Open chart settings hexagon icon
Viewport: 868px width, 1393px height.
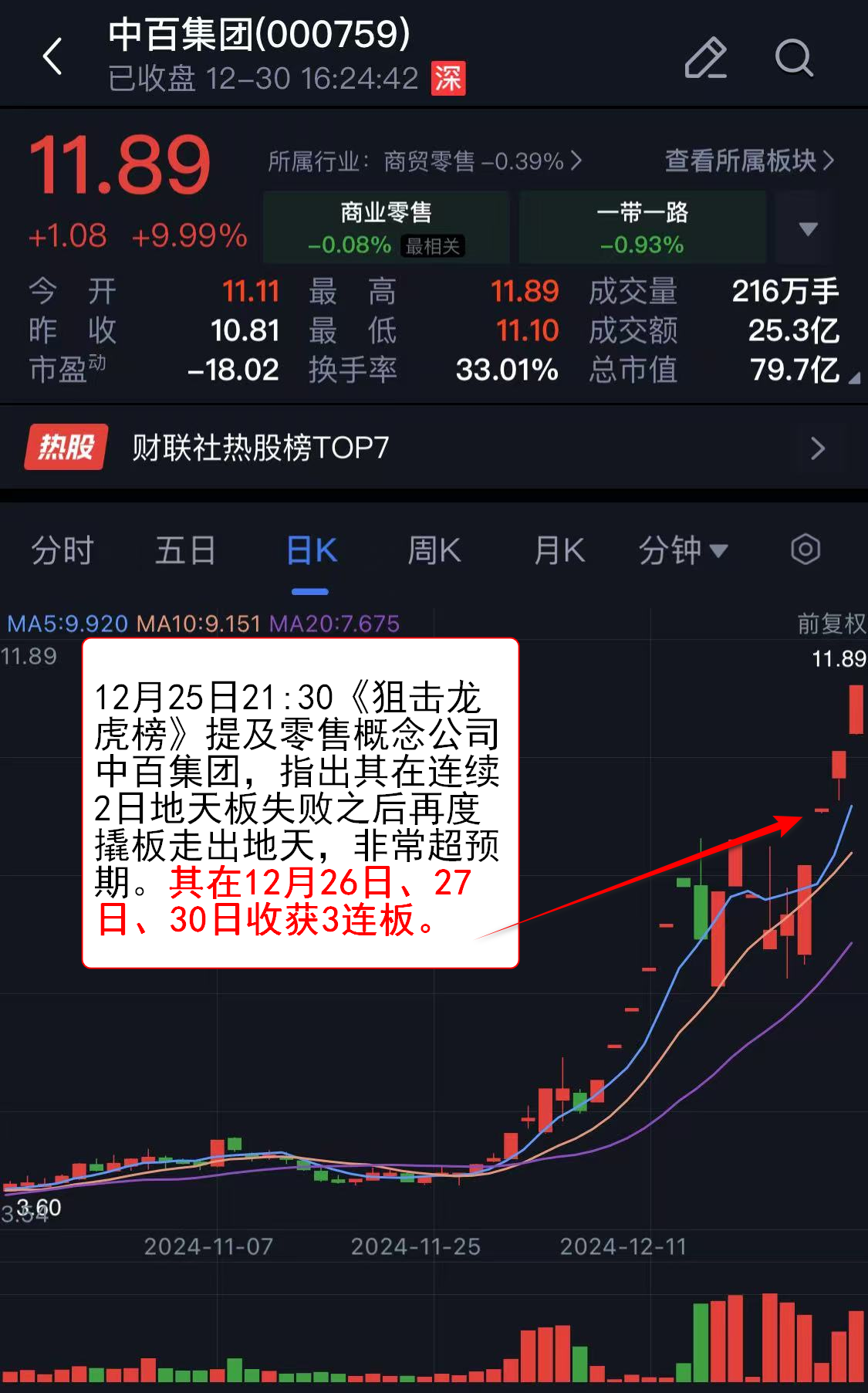[x=805, y=550]
